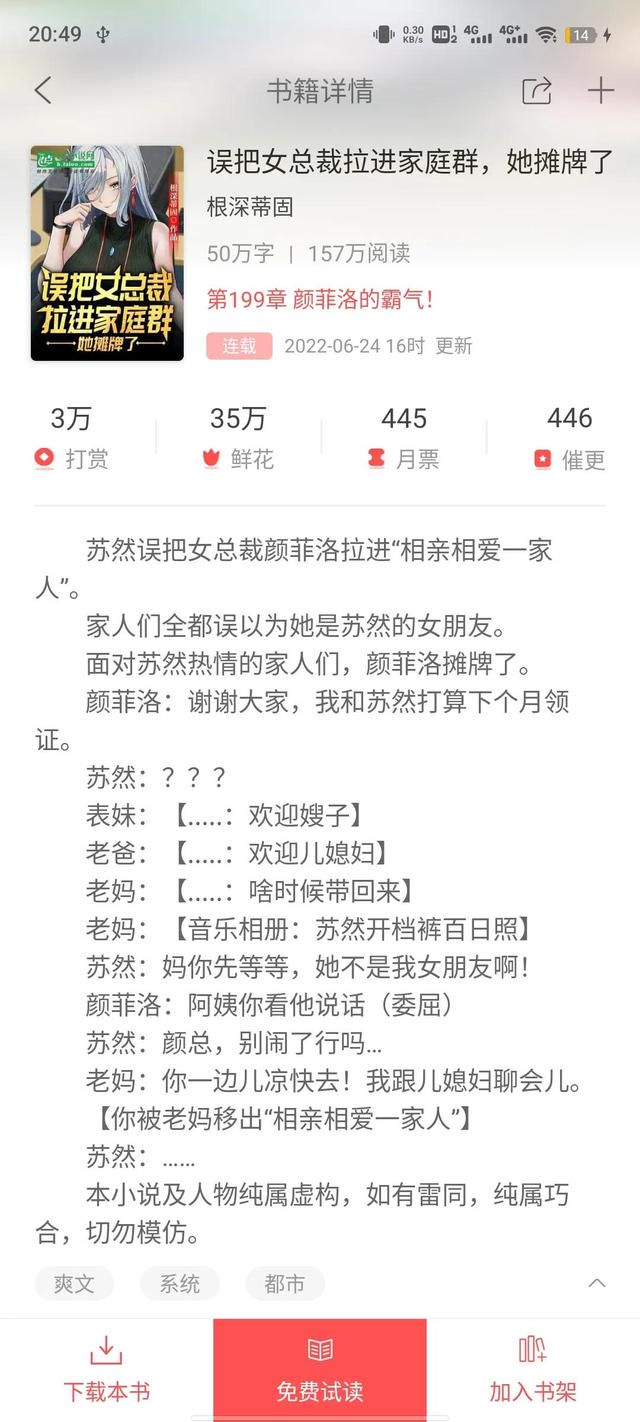Open the book cover image
640x1422 pixels.
(107, 253)
